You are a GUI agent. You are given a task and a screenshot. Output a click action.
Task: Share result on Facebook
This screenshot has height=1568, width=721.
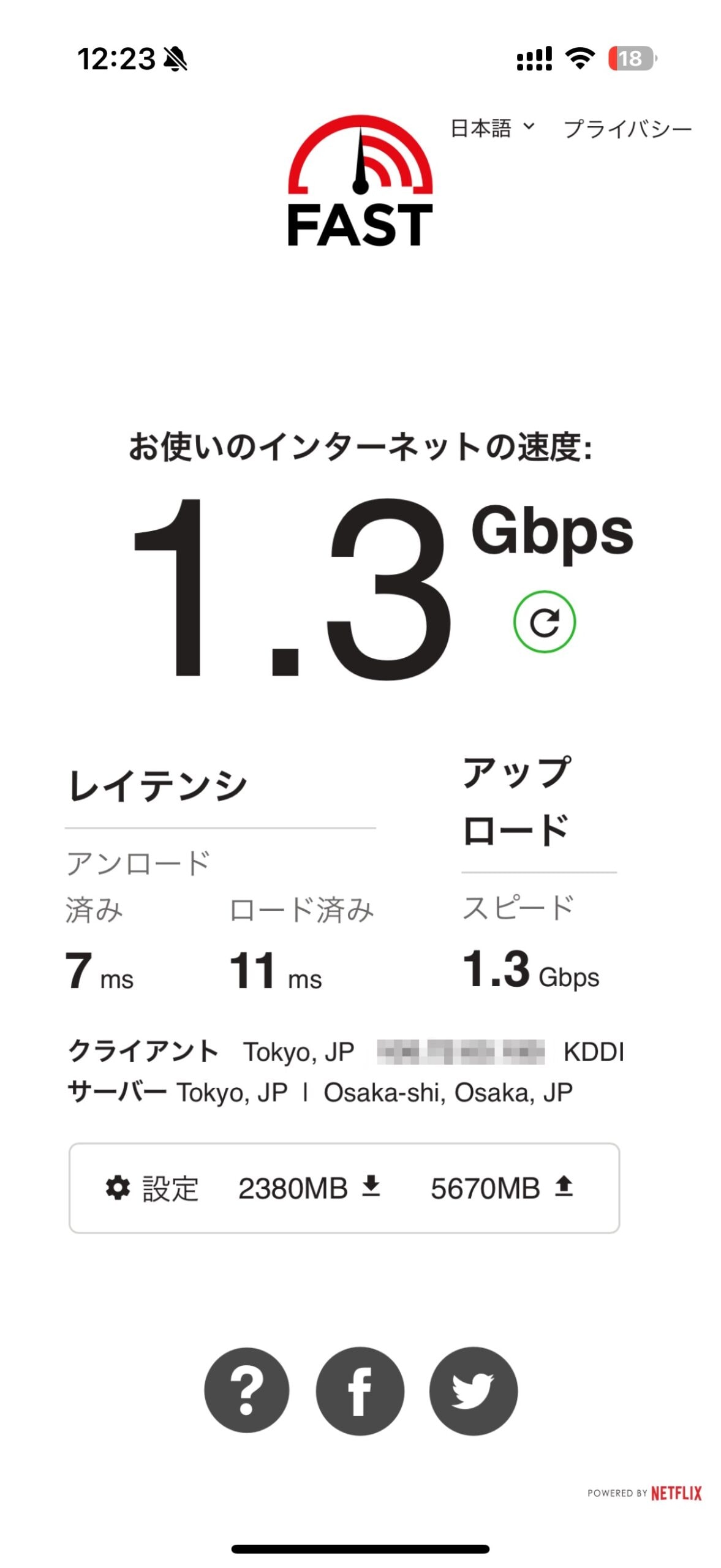point(360,1390)
